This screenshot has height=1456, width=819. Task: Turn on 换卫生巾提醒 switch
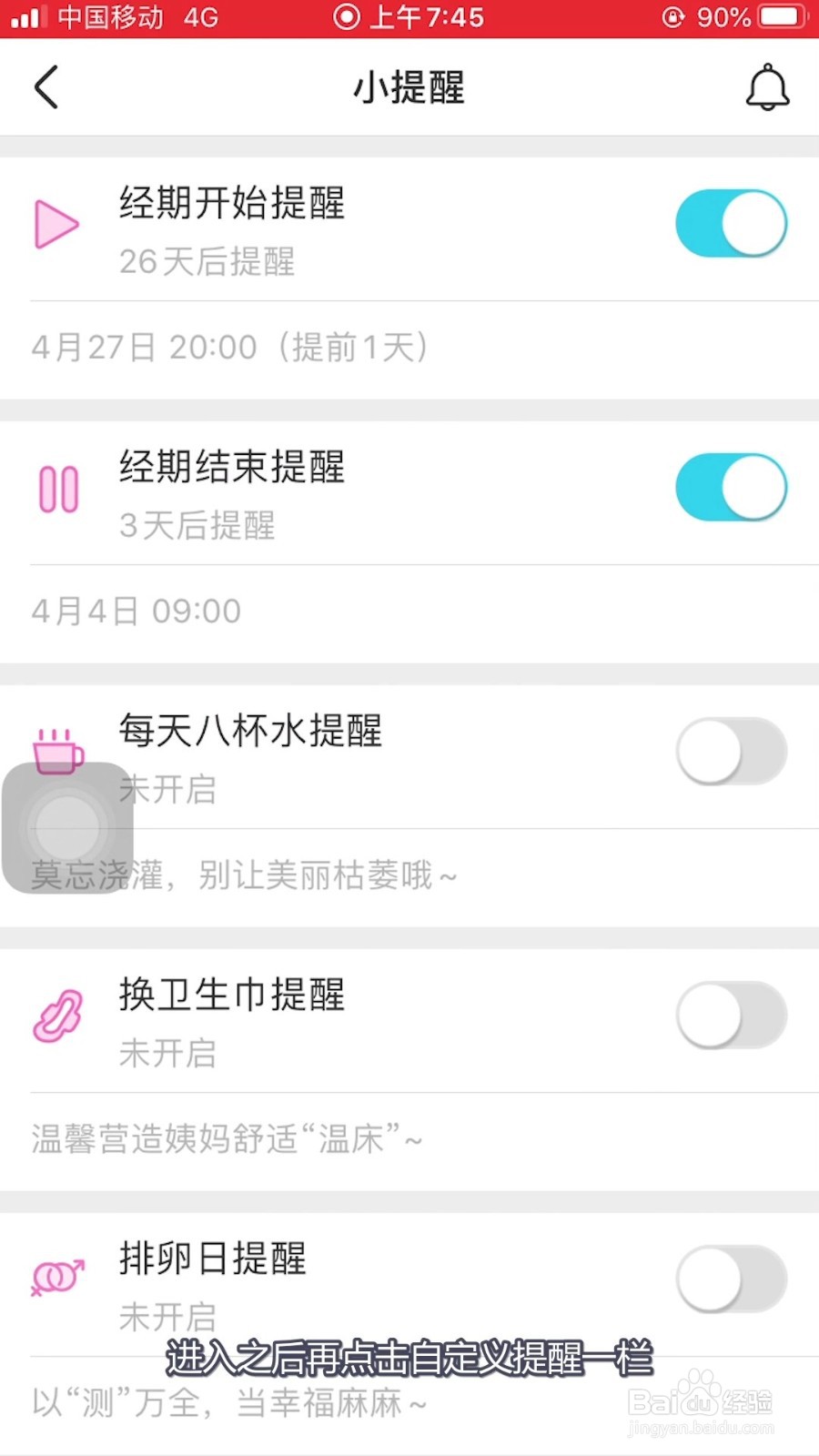732,1016
